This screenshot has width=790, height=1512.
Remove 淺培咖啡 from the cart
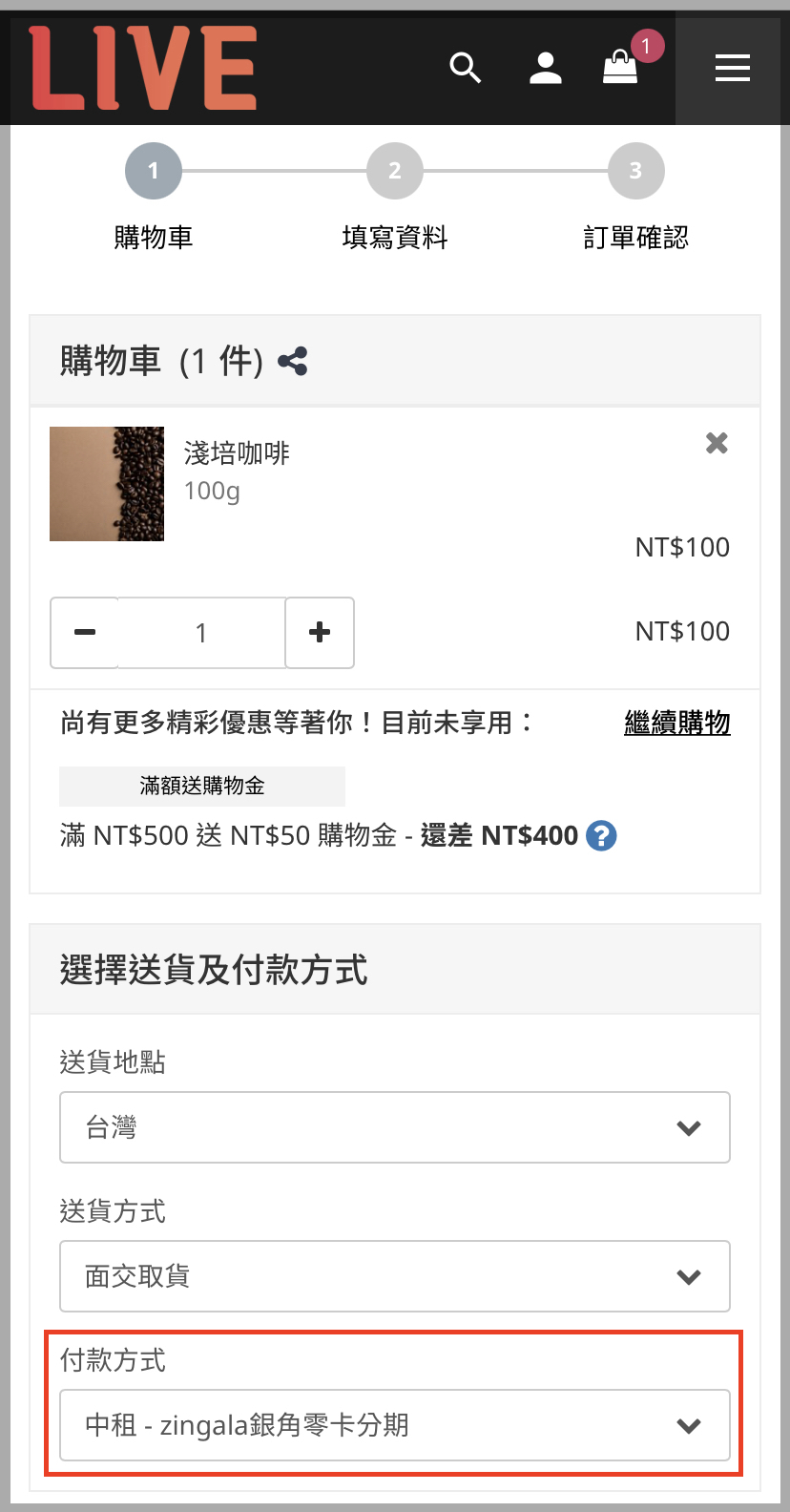717,443
